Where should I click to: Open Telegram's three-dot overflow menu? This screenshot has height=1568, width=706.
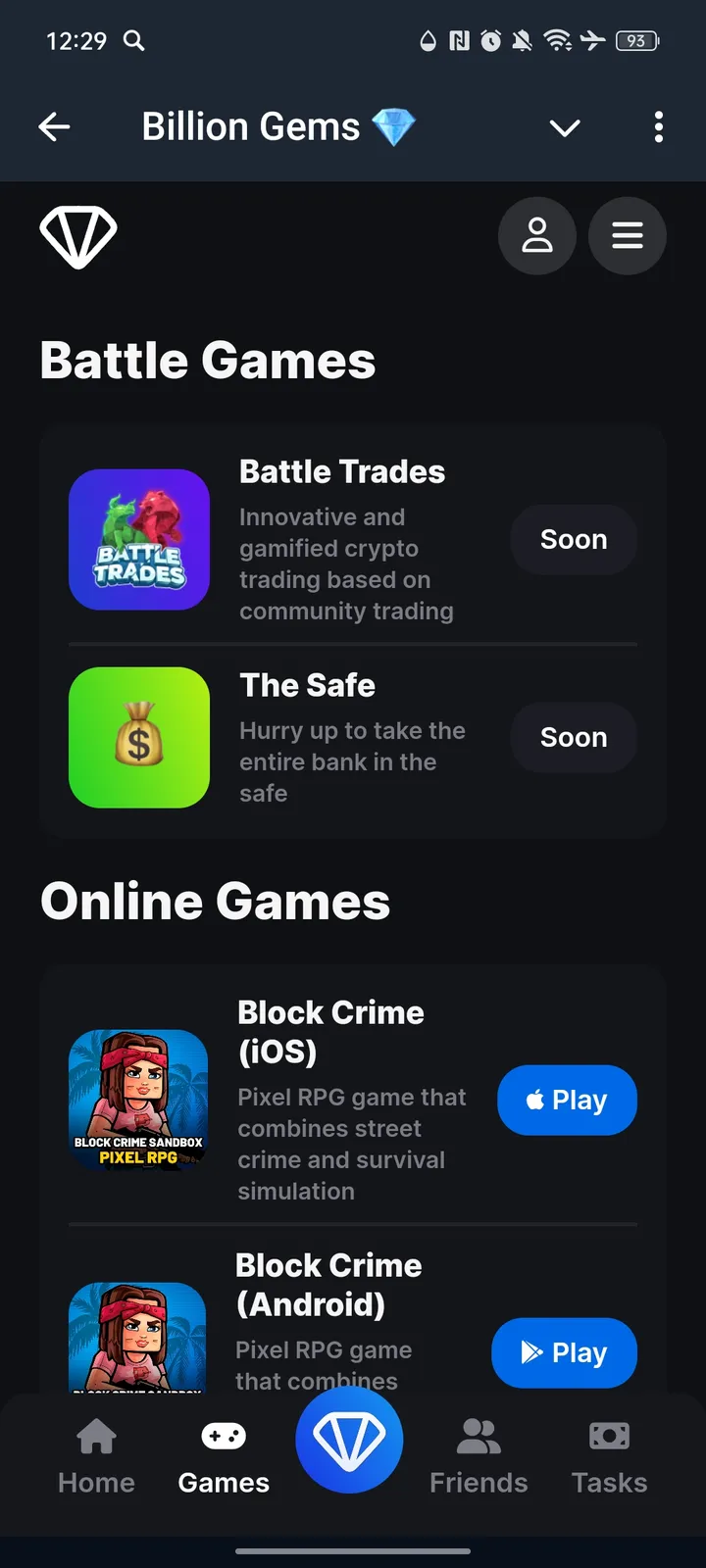(659, 127)
